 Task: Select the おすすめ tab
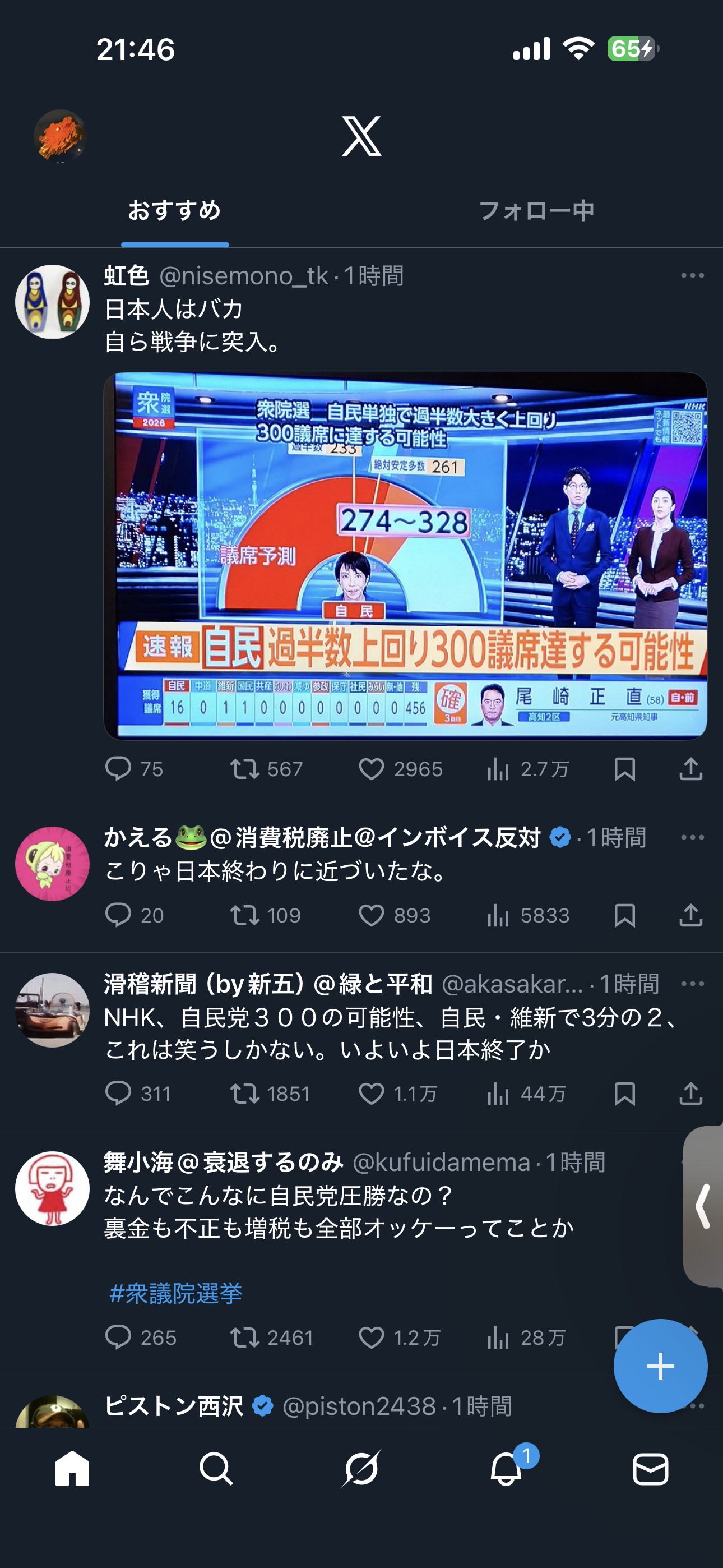175,211
